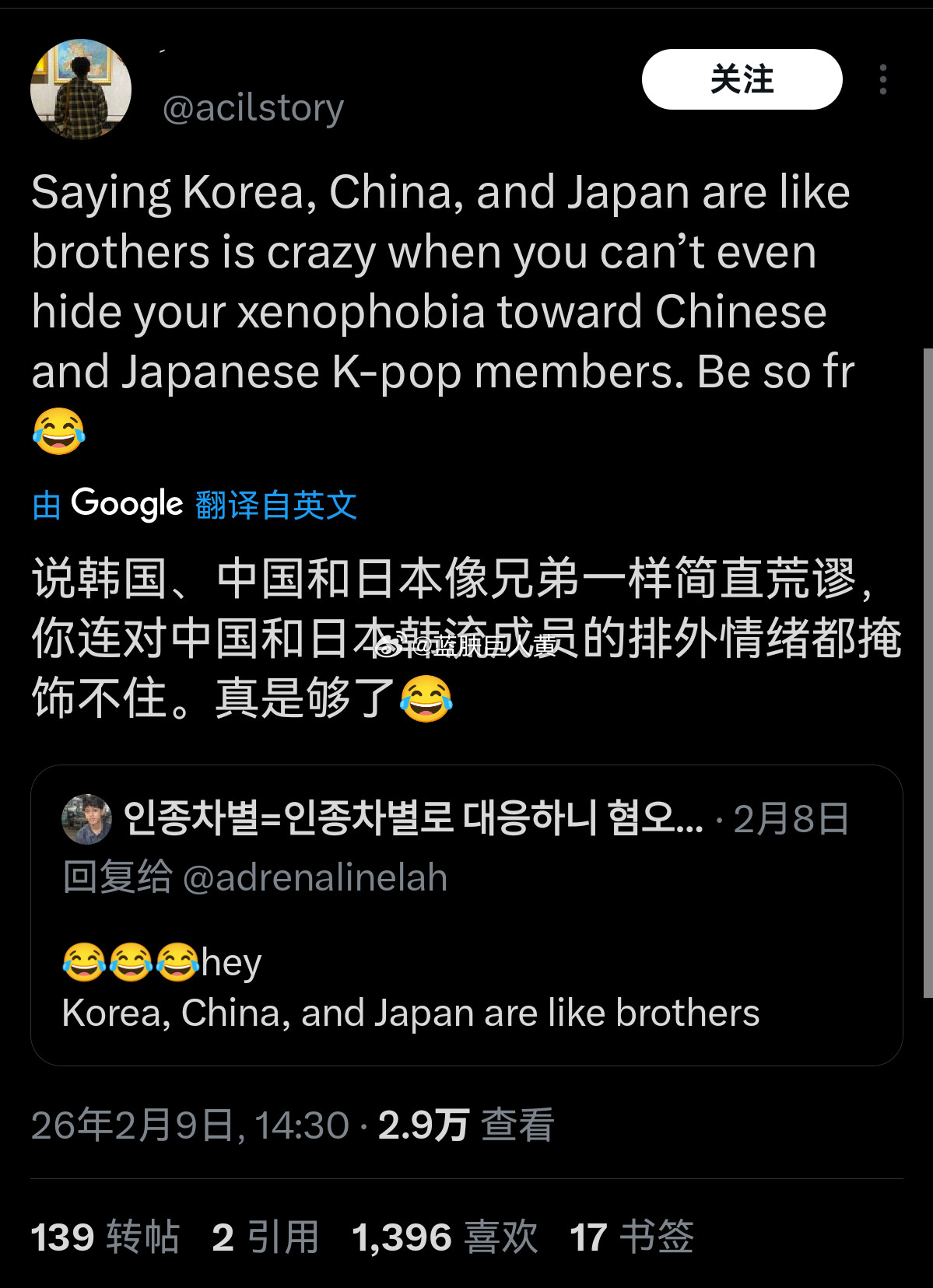
Task: Open @adrenalinelah profile via mention
Action: click(312, 877)
